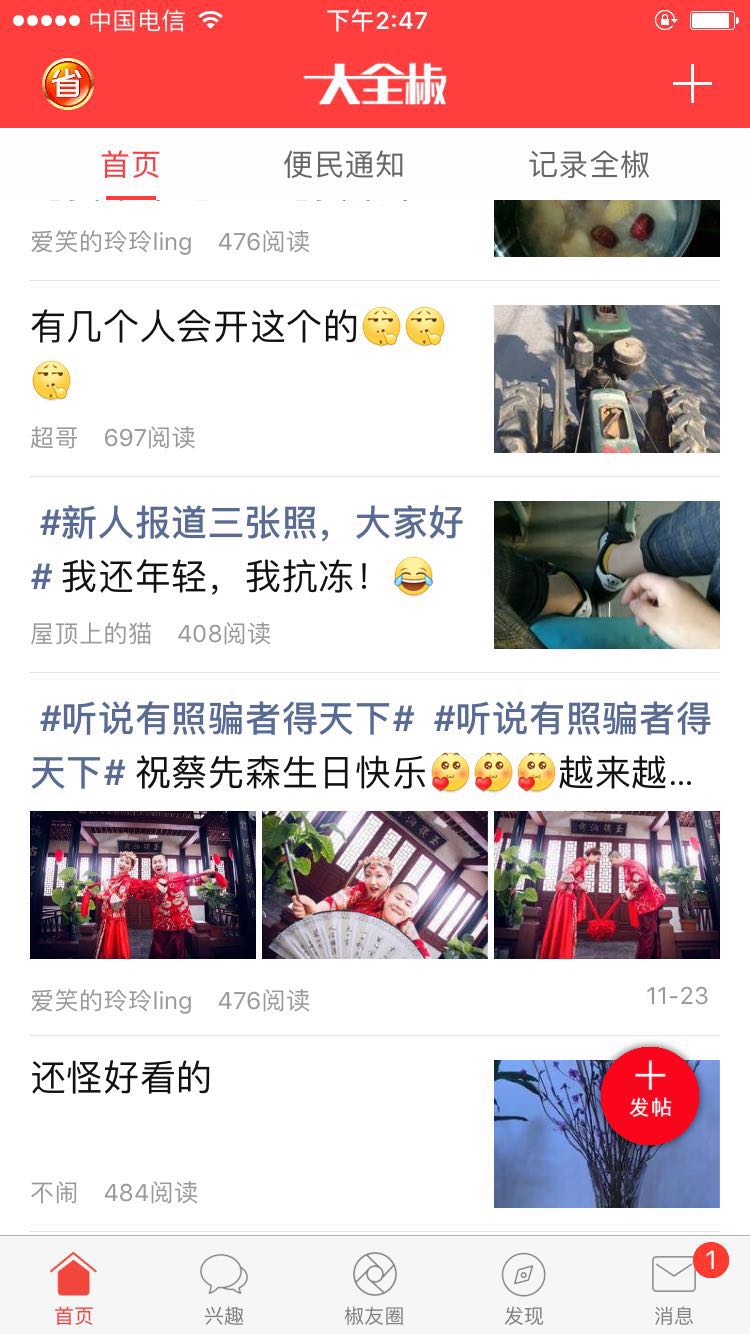Switch to the 记录全椒 tab

pyautogui.click(x=589, y=165)
